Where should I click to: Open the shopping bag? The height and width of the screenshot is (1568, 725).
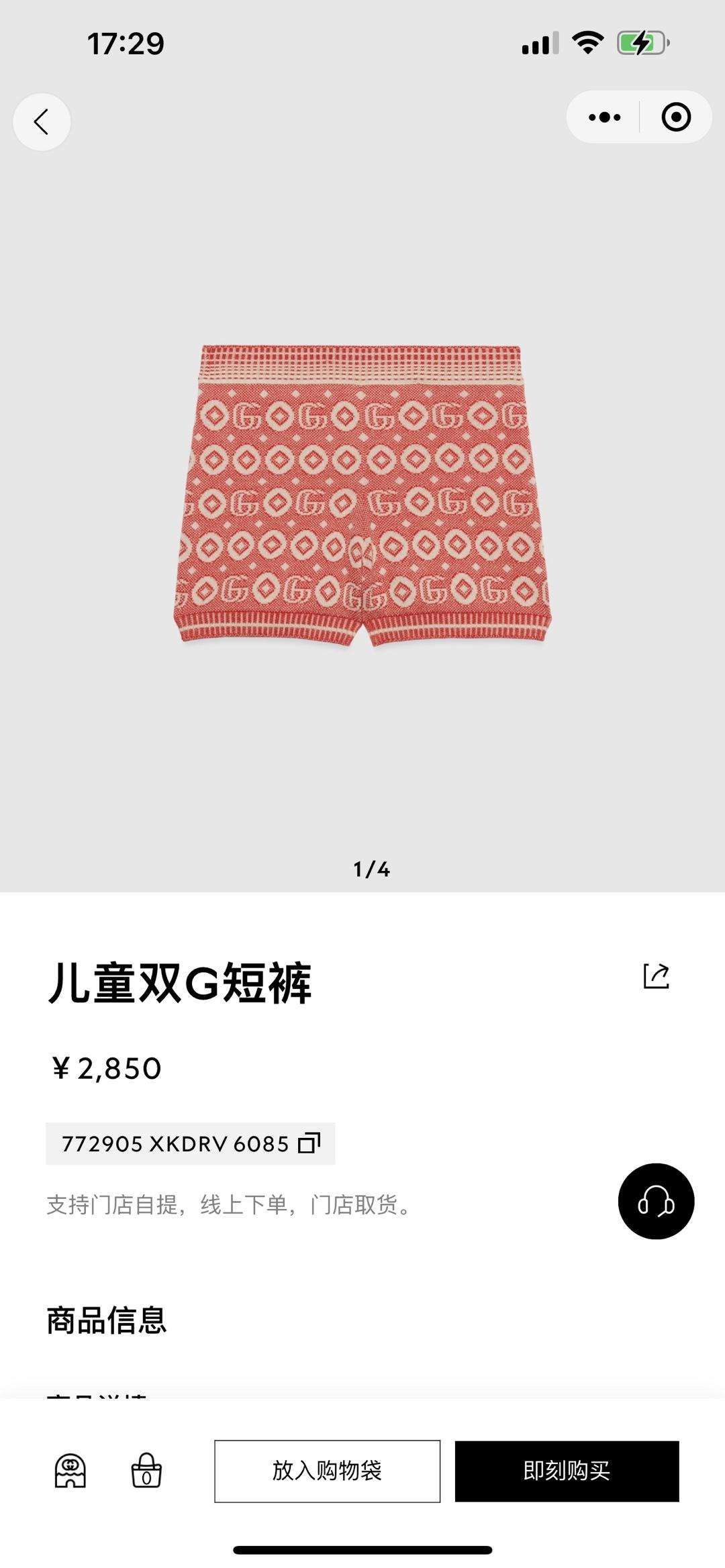[x=146, y=1471]
